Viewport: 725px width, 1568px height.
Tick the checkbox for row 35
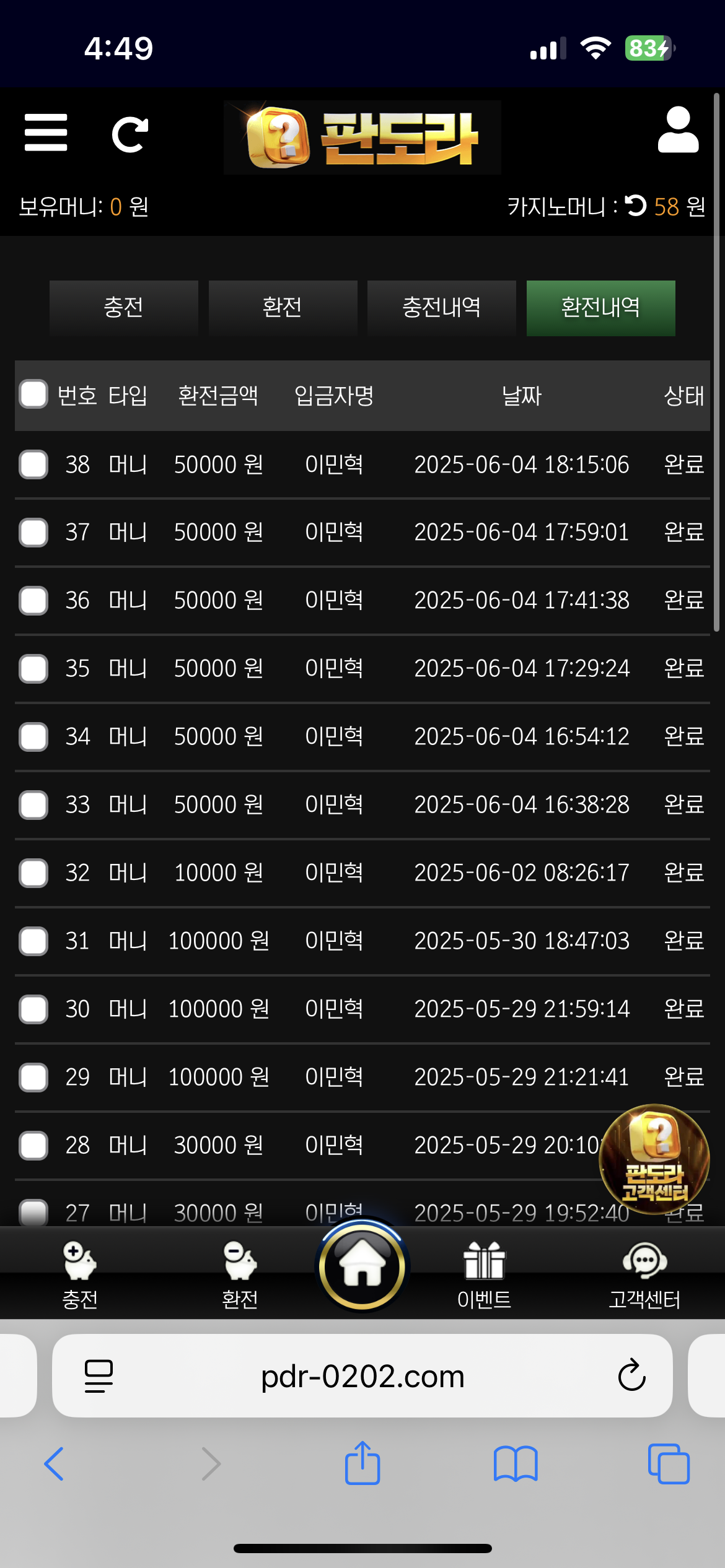click(x=33, y=669)
